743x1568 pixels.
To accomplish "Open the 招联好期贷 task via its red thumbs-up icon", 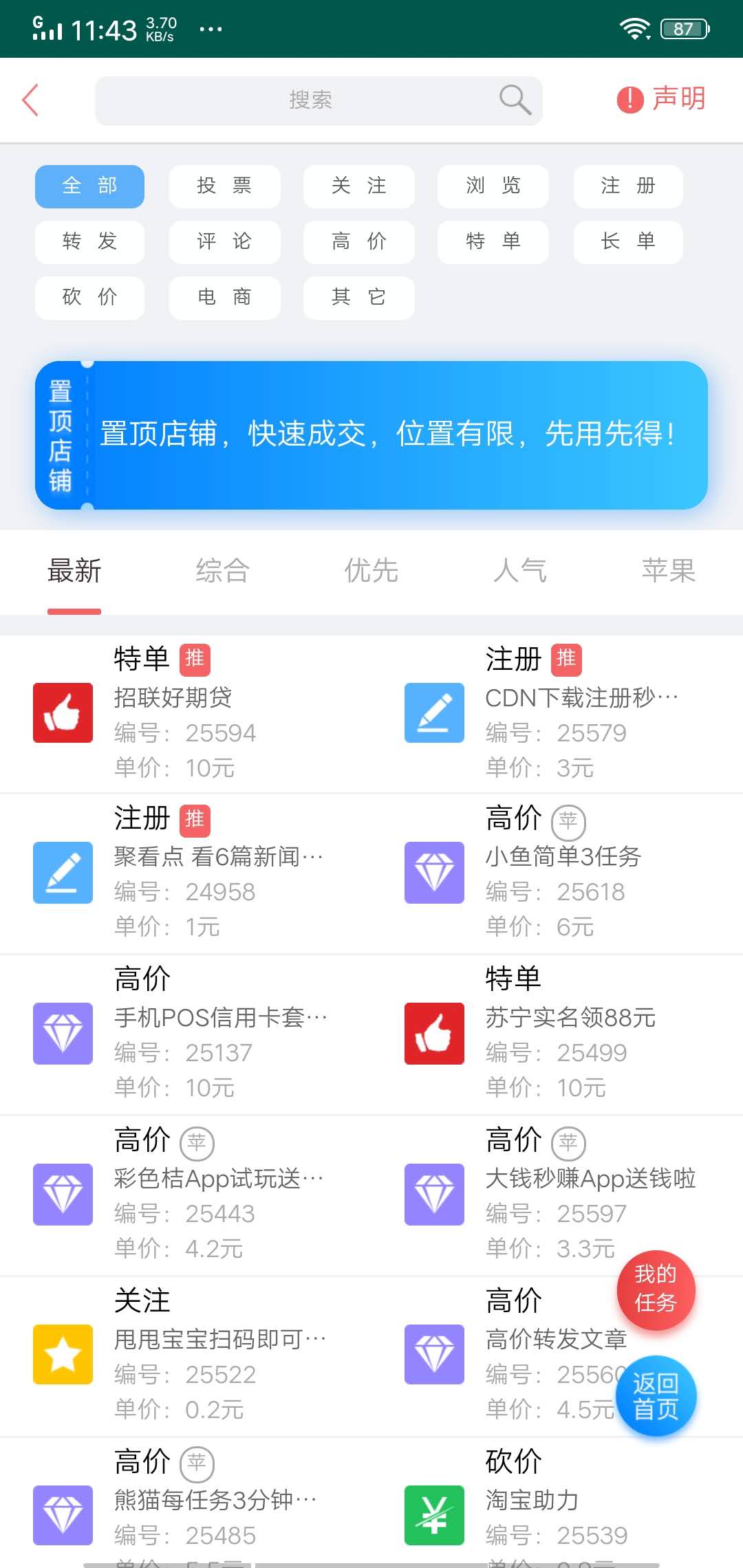I will pyautogui.click(x=62, y=713).
